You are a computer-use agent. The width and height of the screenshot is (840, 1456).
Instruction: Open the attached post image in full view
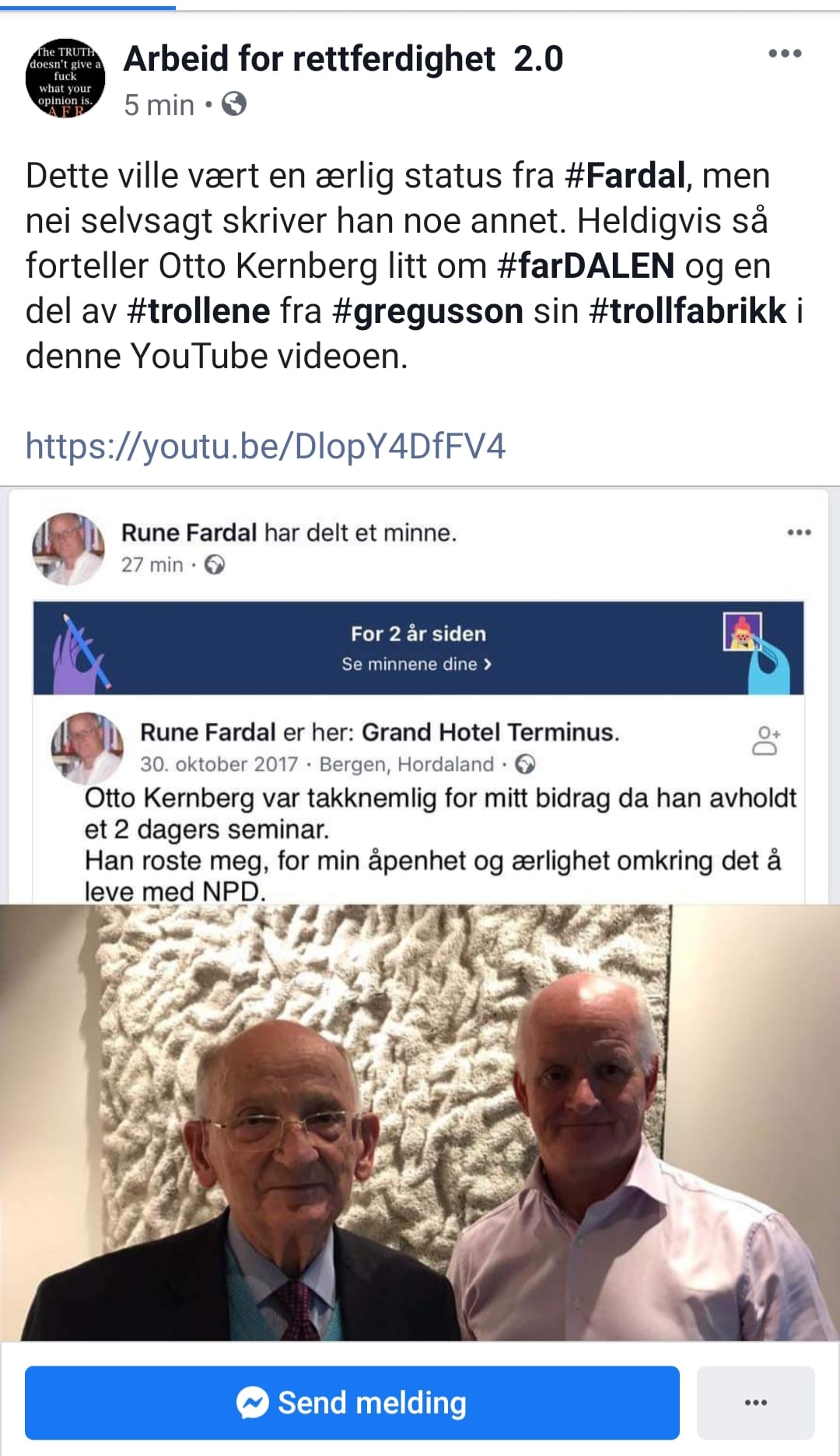point(420,914)
